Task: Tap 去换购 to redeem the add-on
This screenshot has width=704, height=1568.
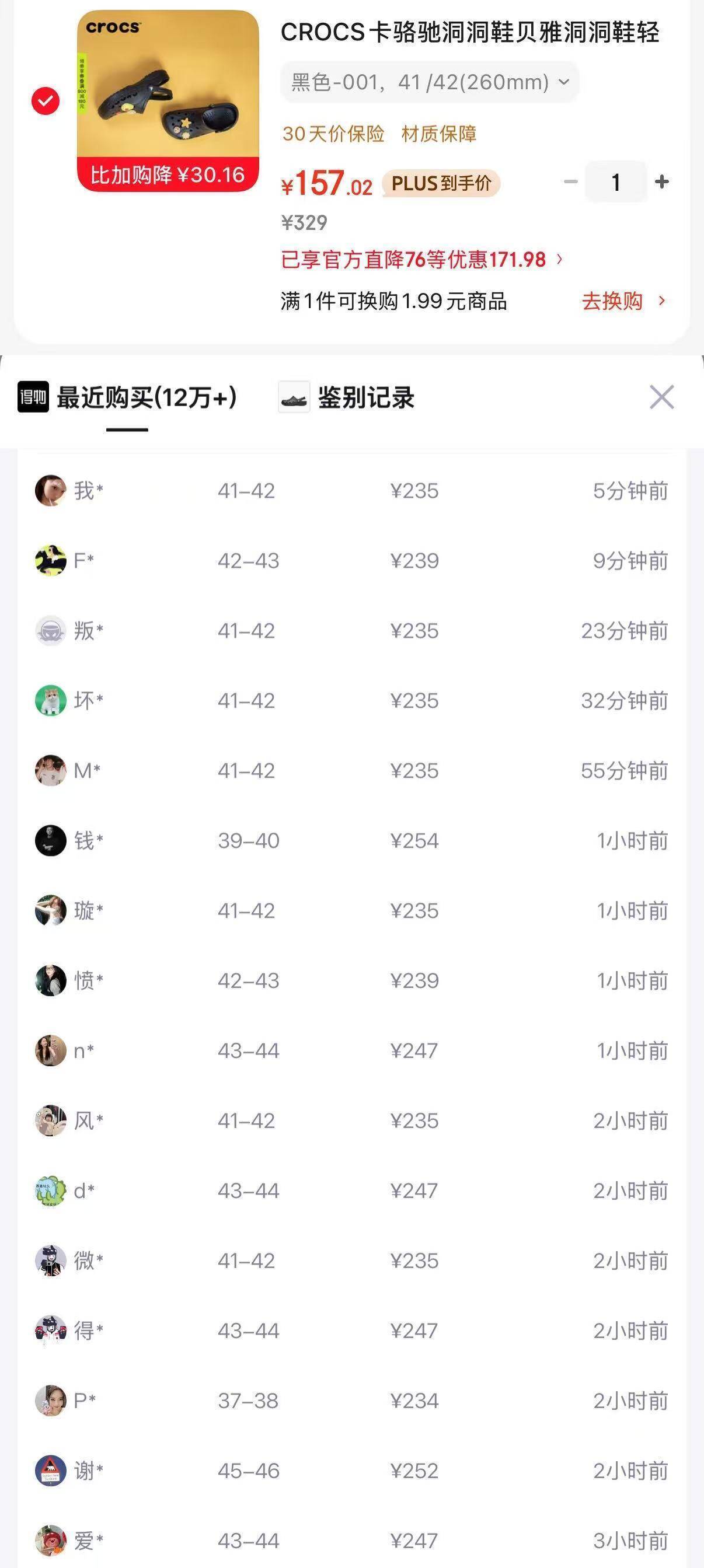Action: click(622, 301)
